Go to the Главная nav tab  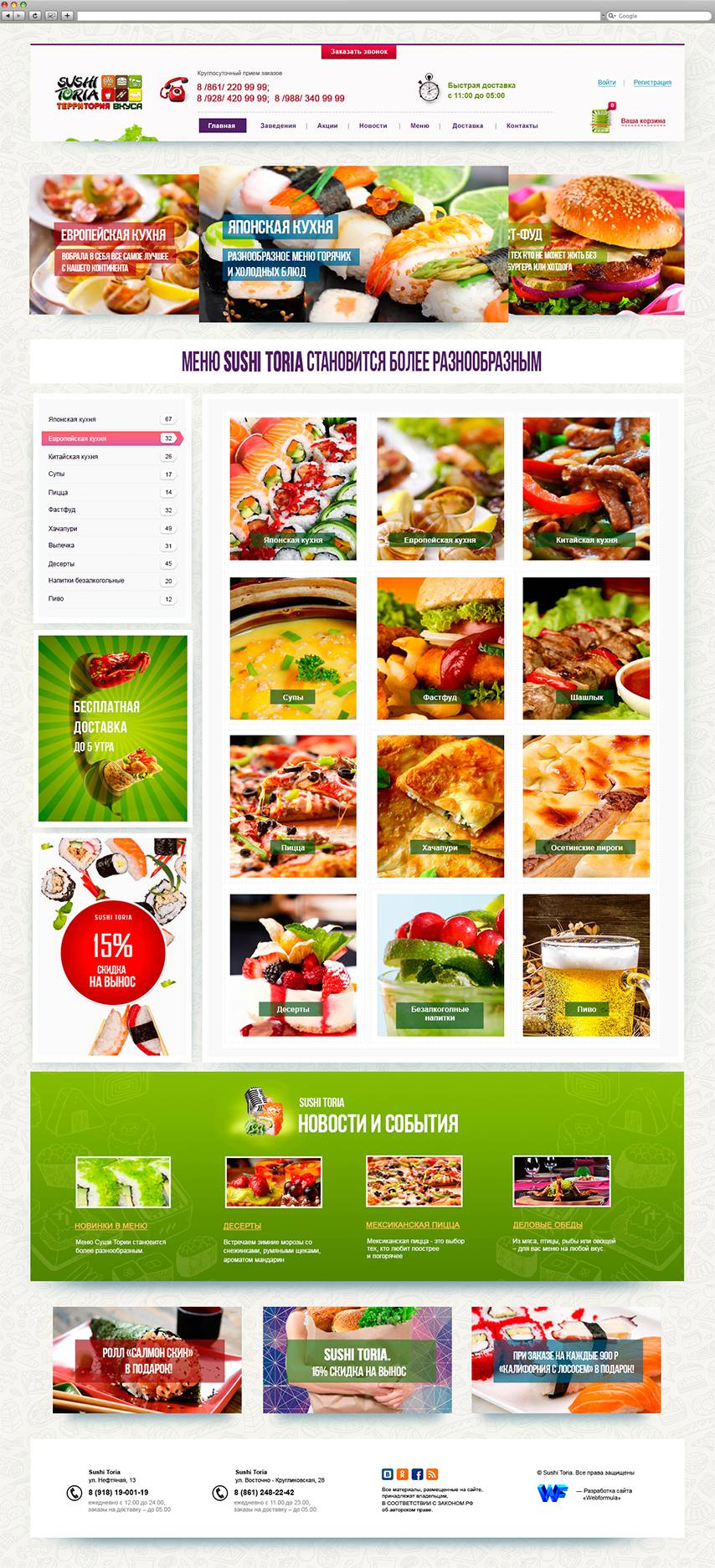coord(222,126)
